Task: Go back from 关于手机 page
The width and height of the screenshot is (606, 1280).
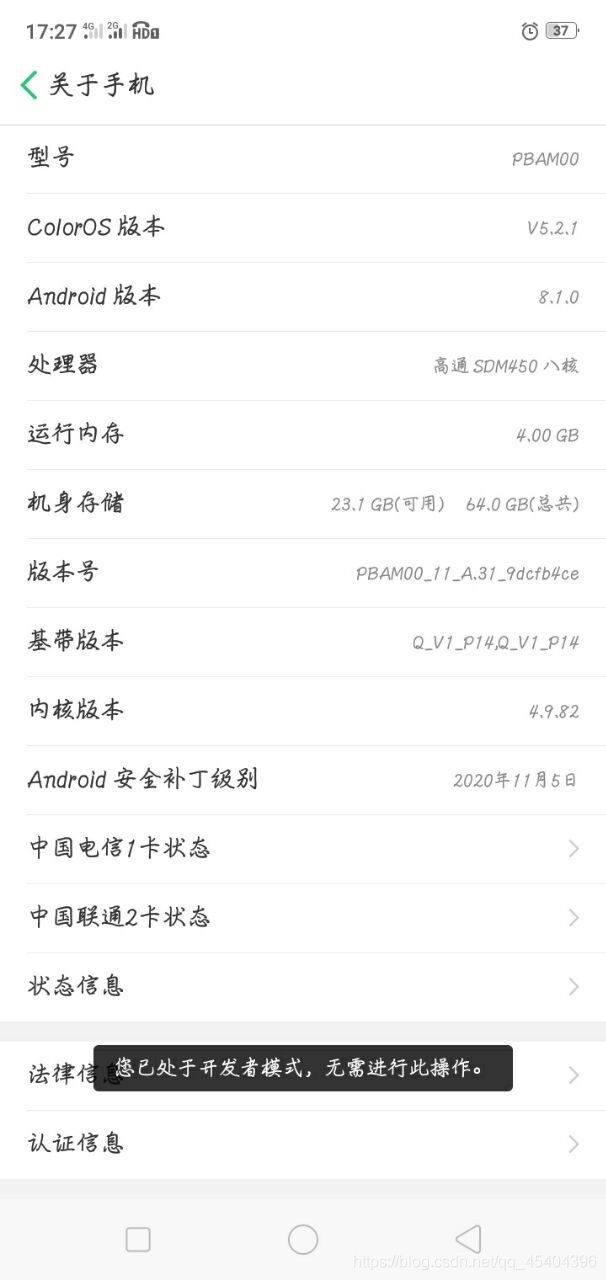Action: coord(29,85)
